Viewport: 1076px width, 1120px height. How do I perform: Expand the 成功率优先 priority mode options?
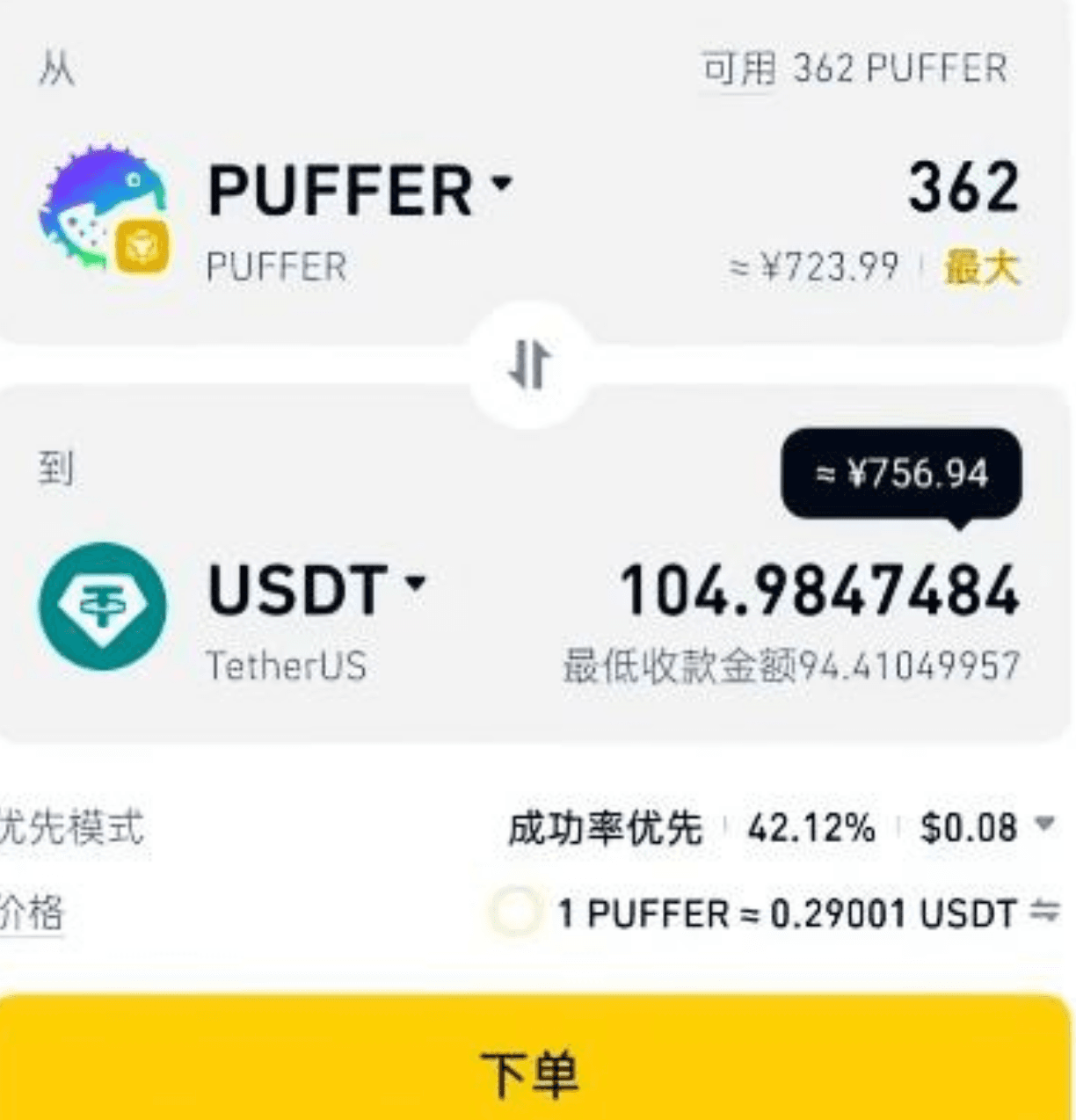[1043, 825]
